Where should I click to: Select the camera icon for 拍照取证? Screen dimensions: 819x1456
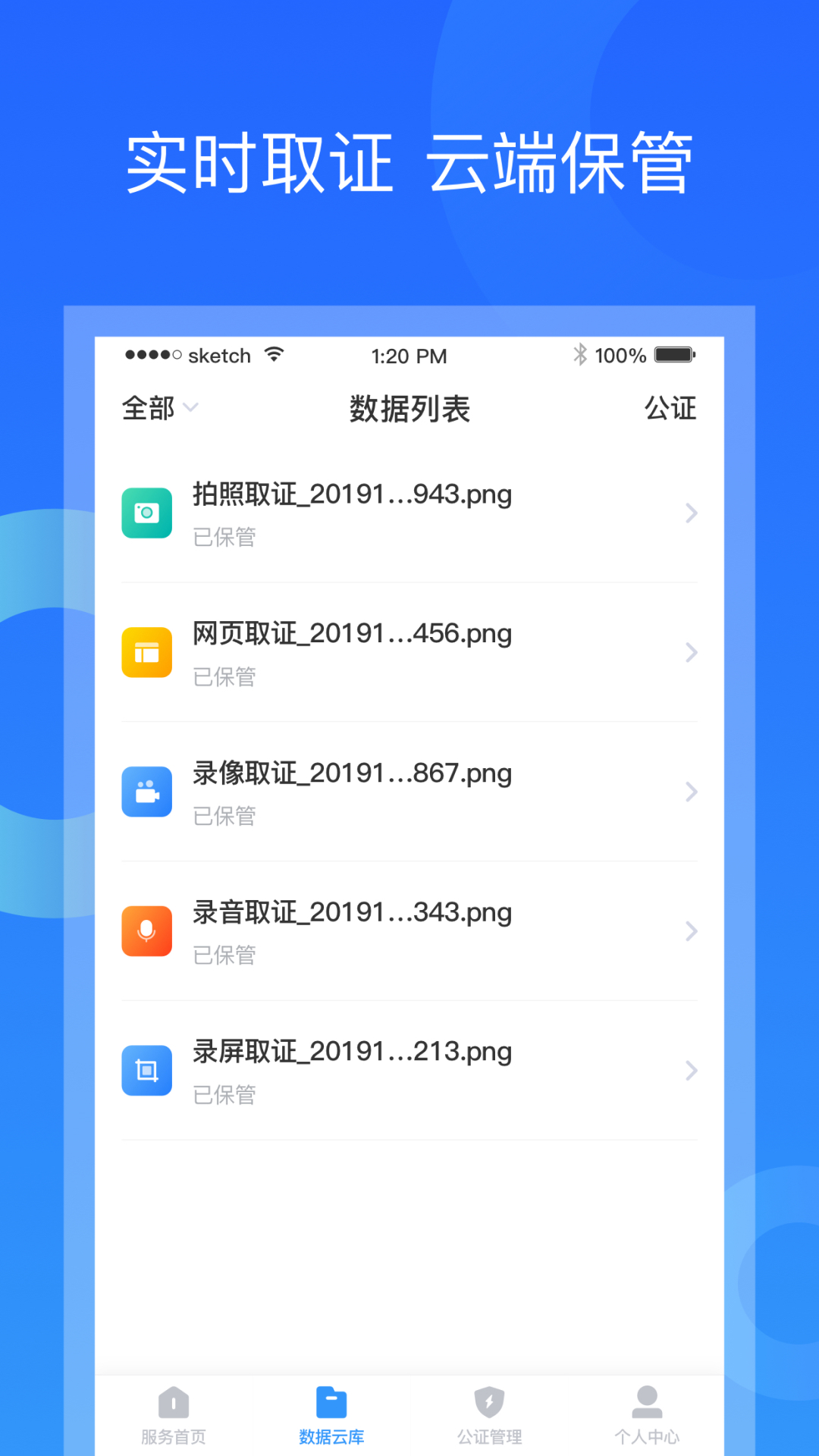click(147, 513)
